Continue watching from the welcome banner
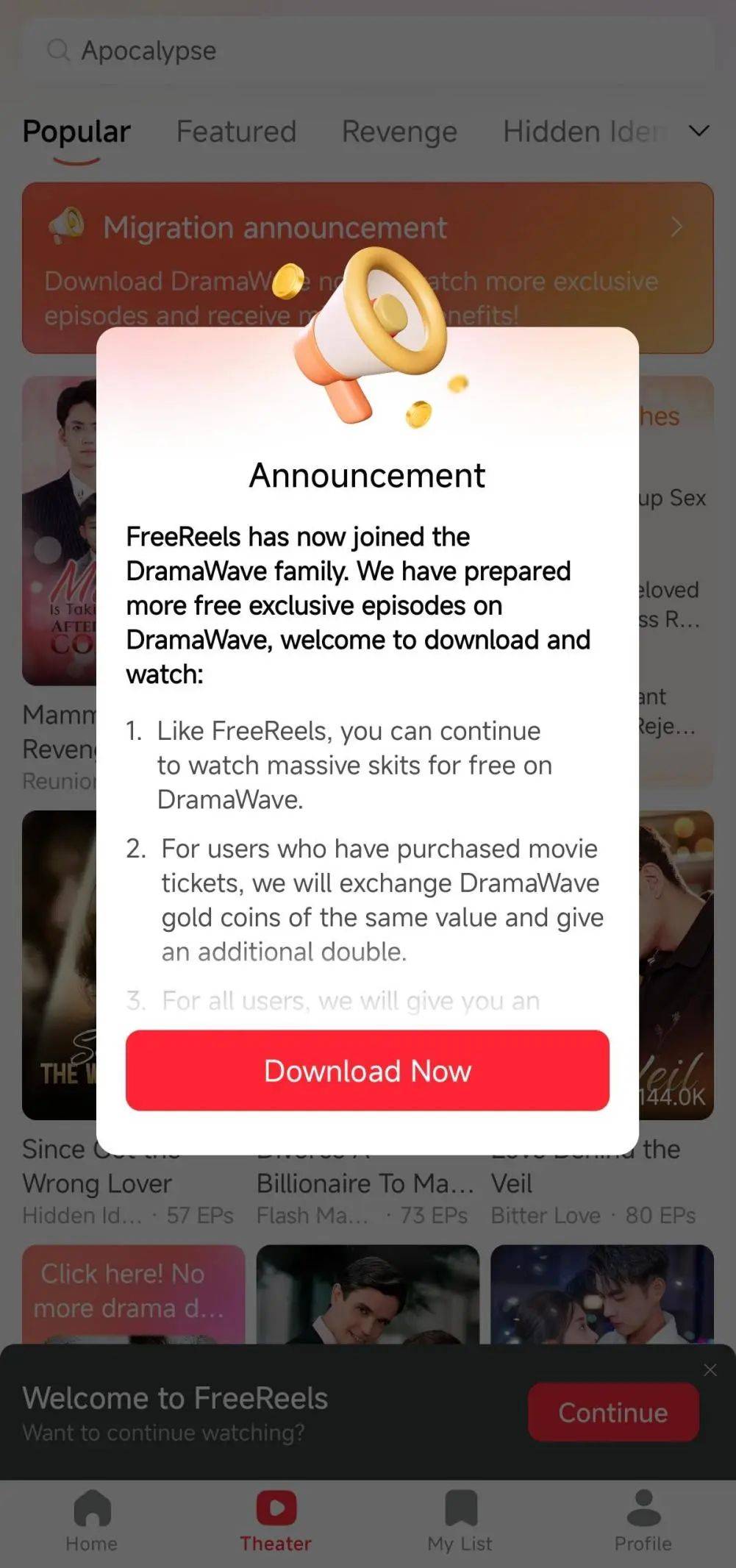This screenshot has width=736, height=1568. tap(612, 1411)
